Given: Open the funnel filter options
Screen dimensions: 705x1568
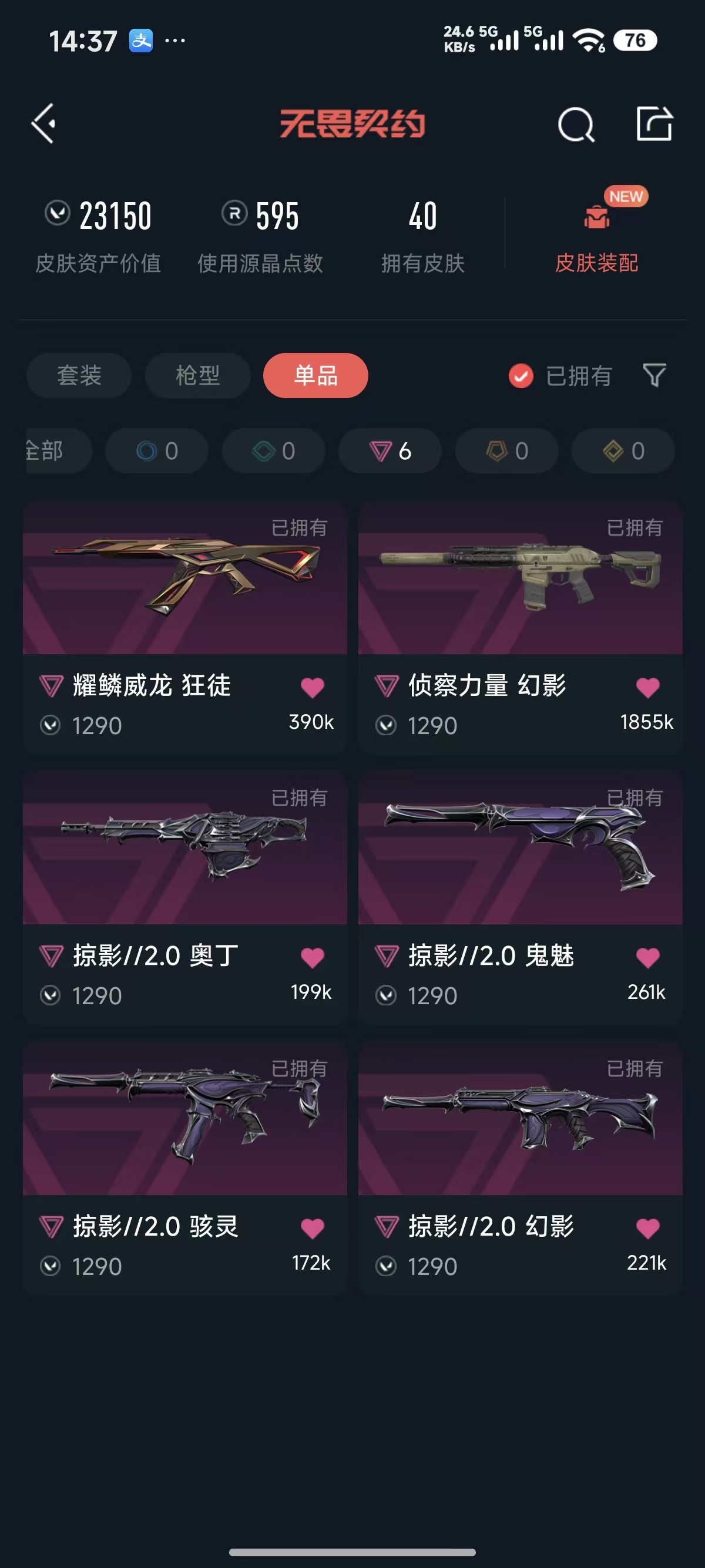Looking at the screenshot, I should point(654,376).
